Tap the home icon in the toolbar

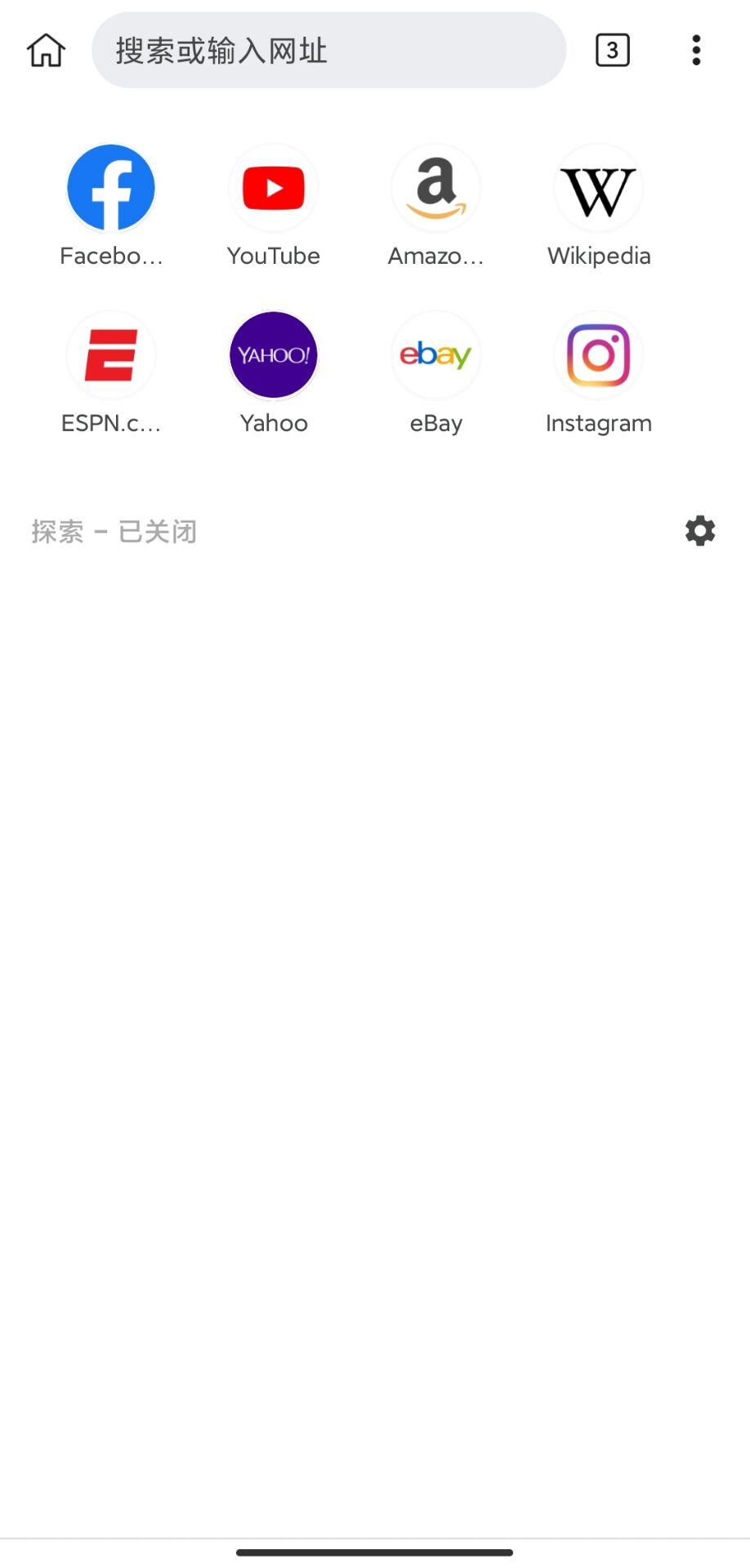[x=47, y=51]
